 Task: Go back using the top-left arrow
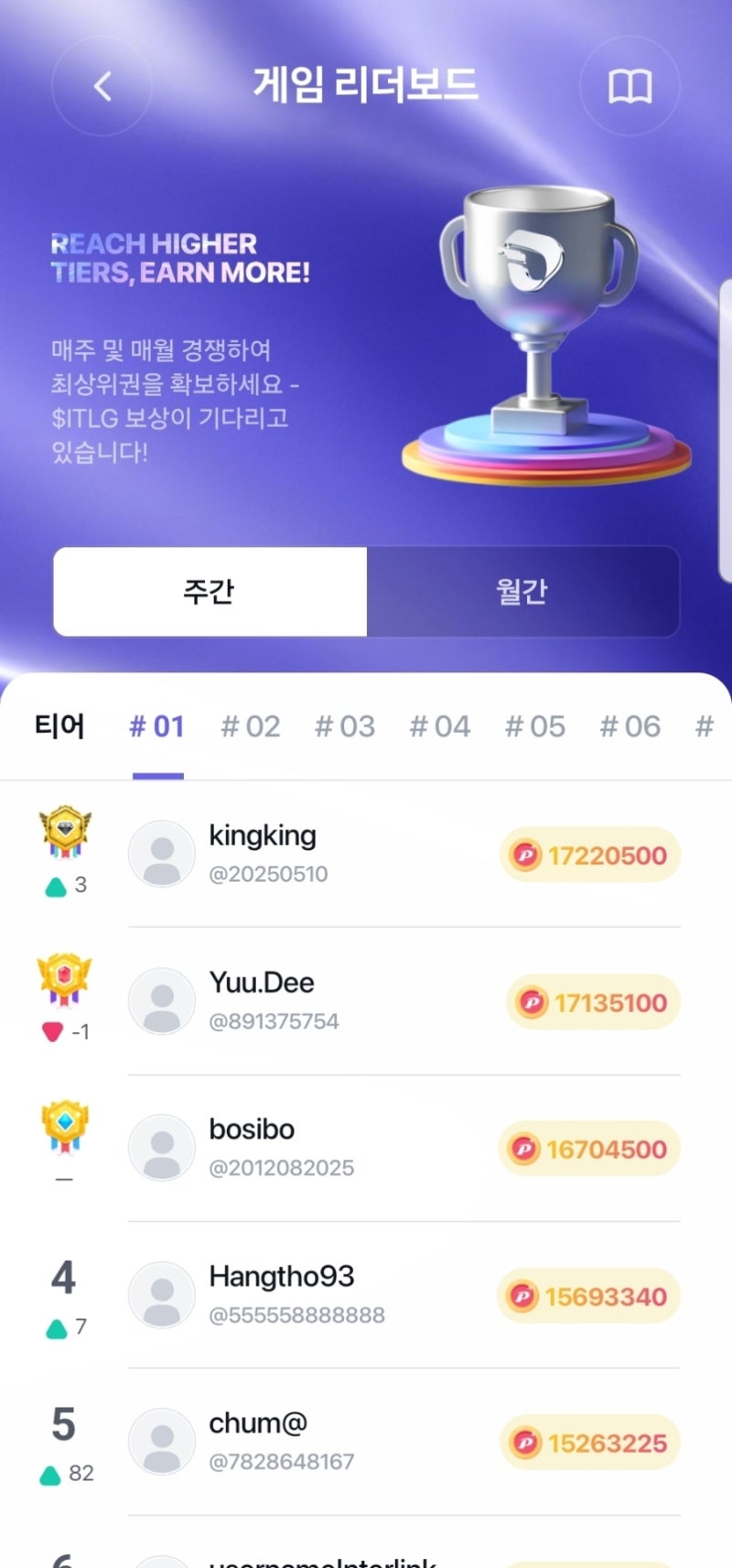[102, 87]
